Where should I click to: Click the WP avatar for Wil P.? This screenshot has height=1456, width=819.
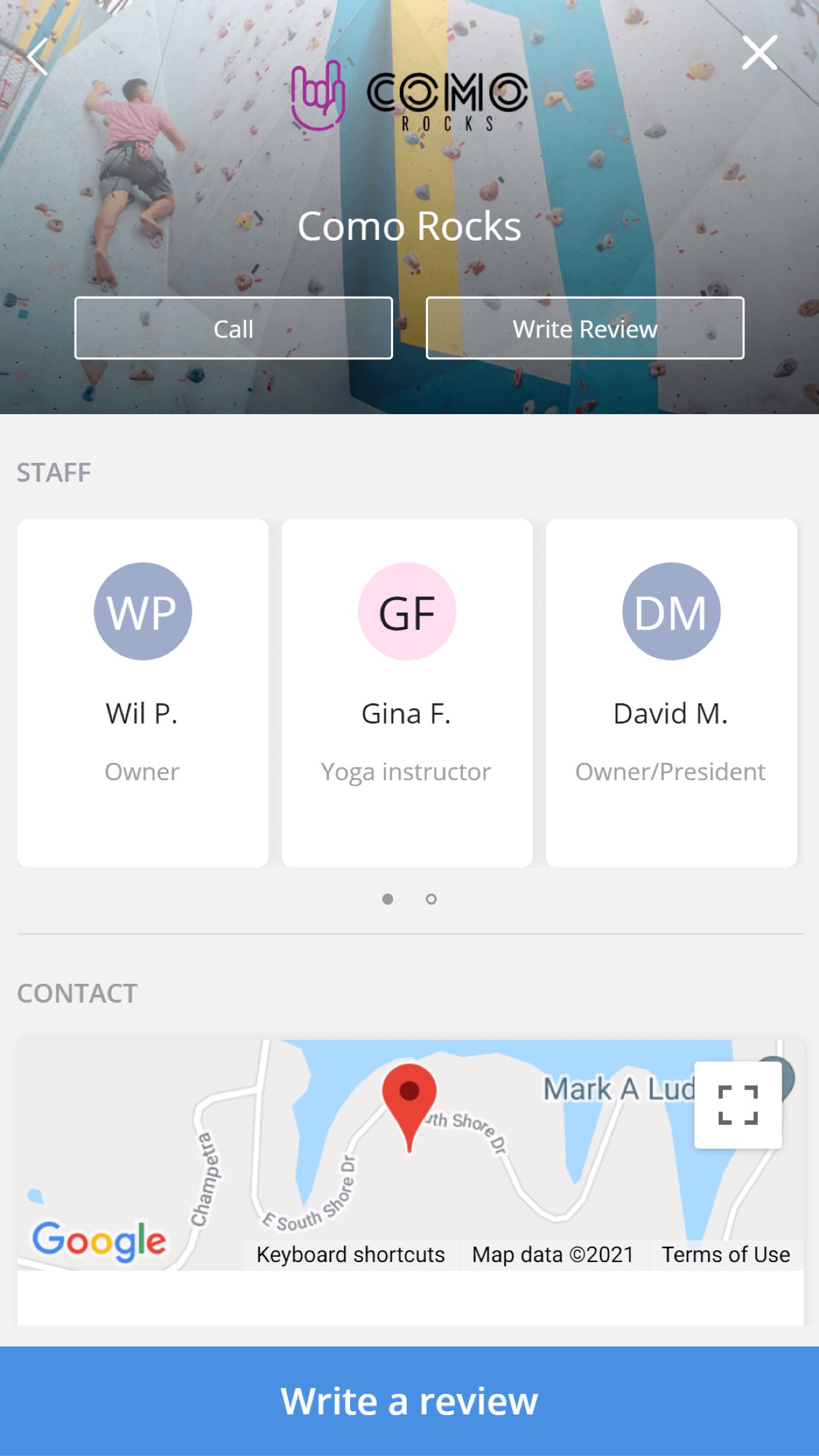click(x=142, y=611)
